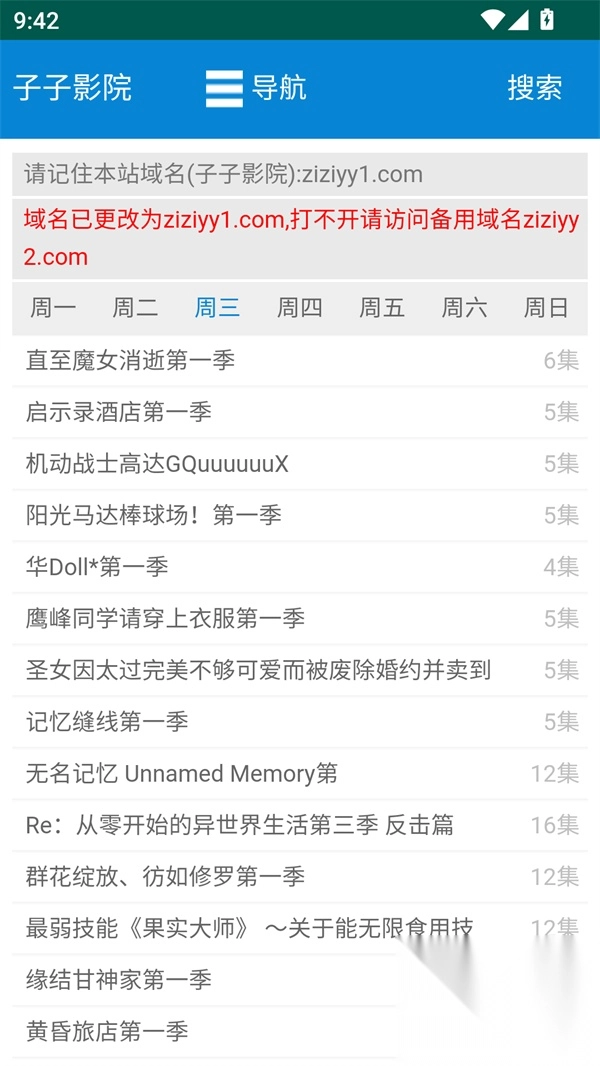Open the 导航 navigation menu
Screen dimensions: 600x1066
pos(255,88)
